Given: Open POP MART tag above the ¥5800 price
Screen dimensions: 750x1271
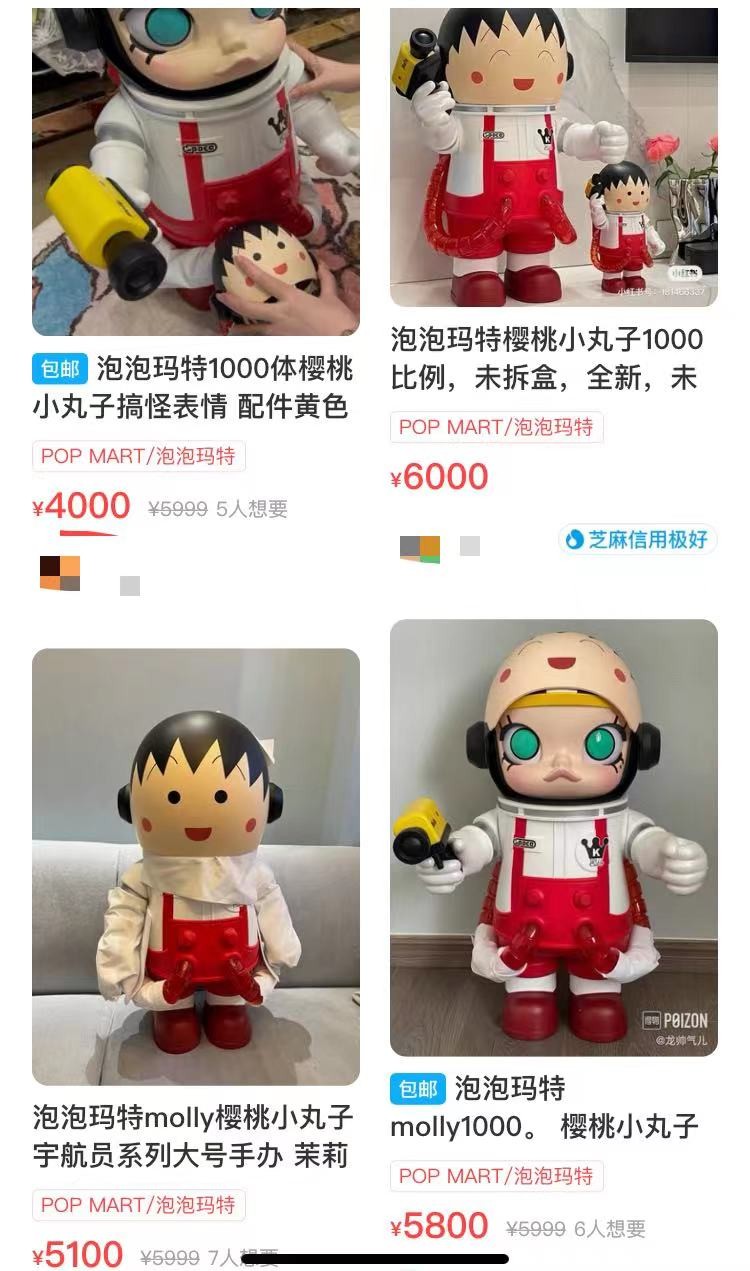Looking at the screenshot, I should 496,1175.
